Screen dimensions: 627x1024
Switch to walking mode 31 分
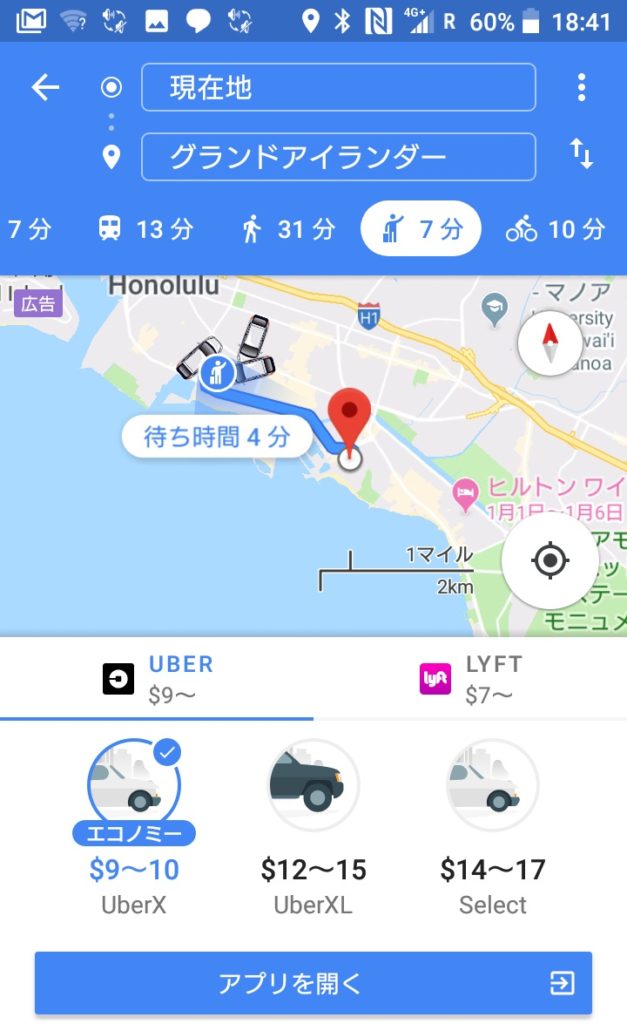(288, 229)
